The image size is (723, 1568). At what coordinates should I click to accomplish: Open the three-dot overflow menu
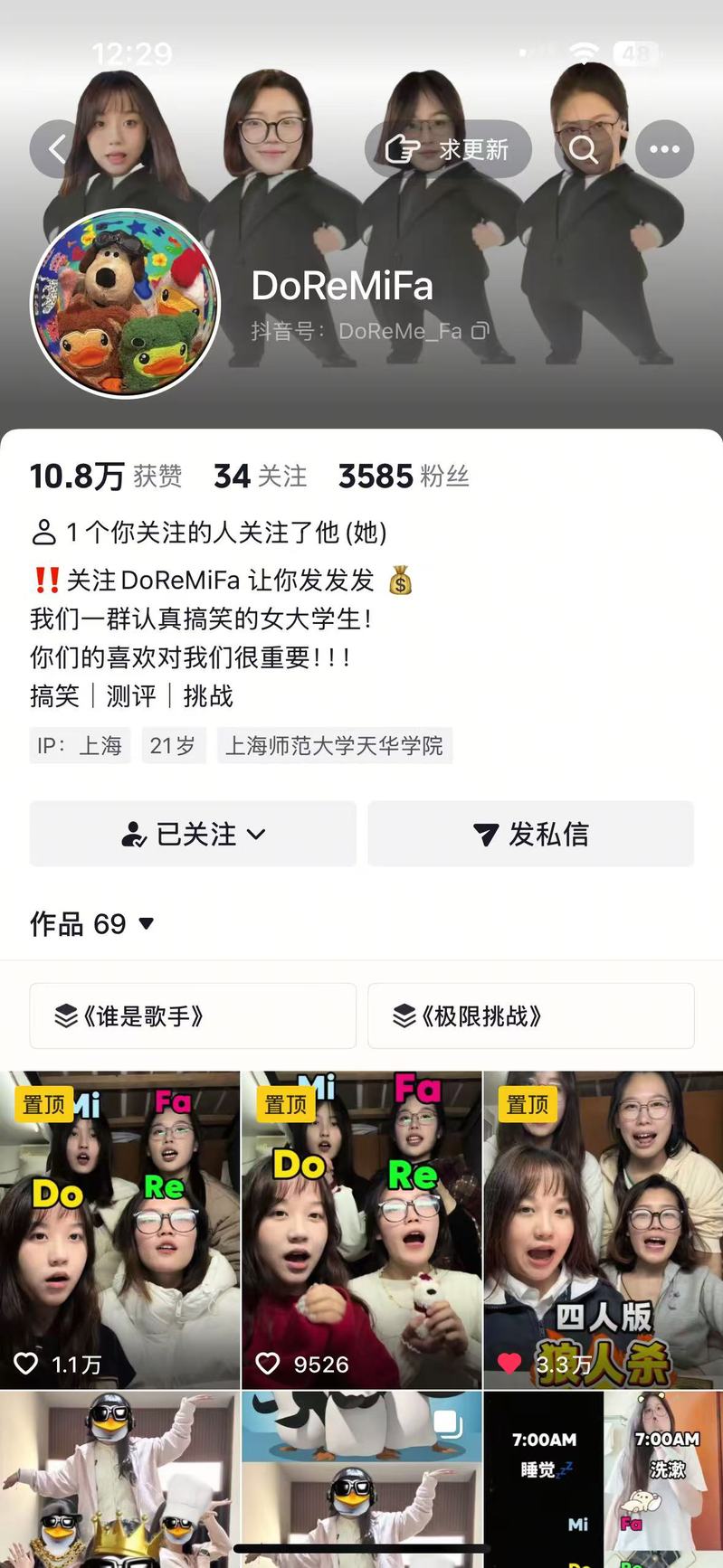(x=664, y=149)
